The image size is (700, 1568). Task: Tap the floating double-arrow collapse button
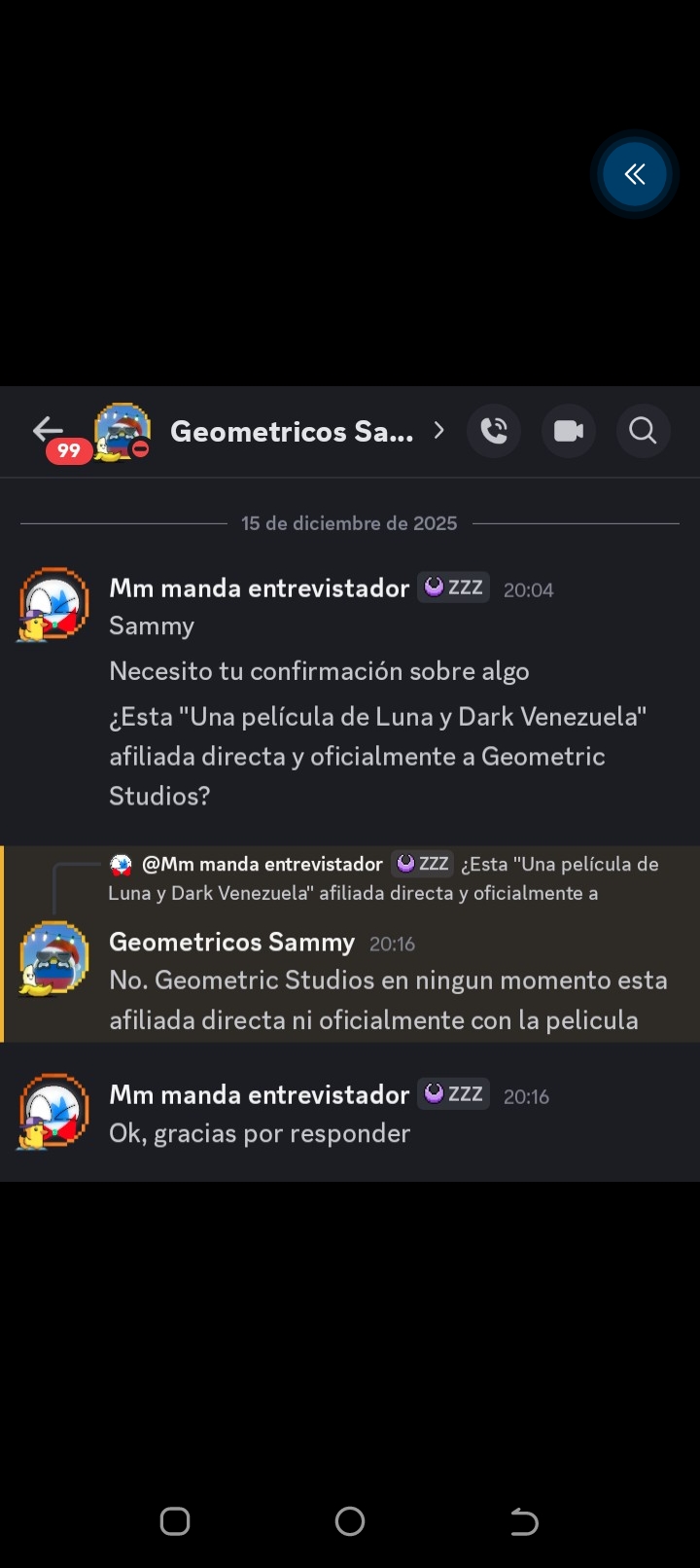pos(635,175)
